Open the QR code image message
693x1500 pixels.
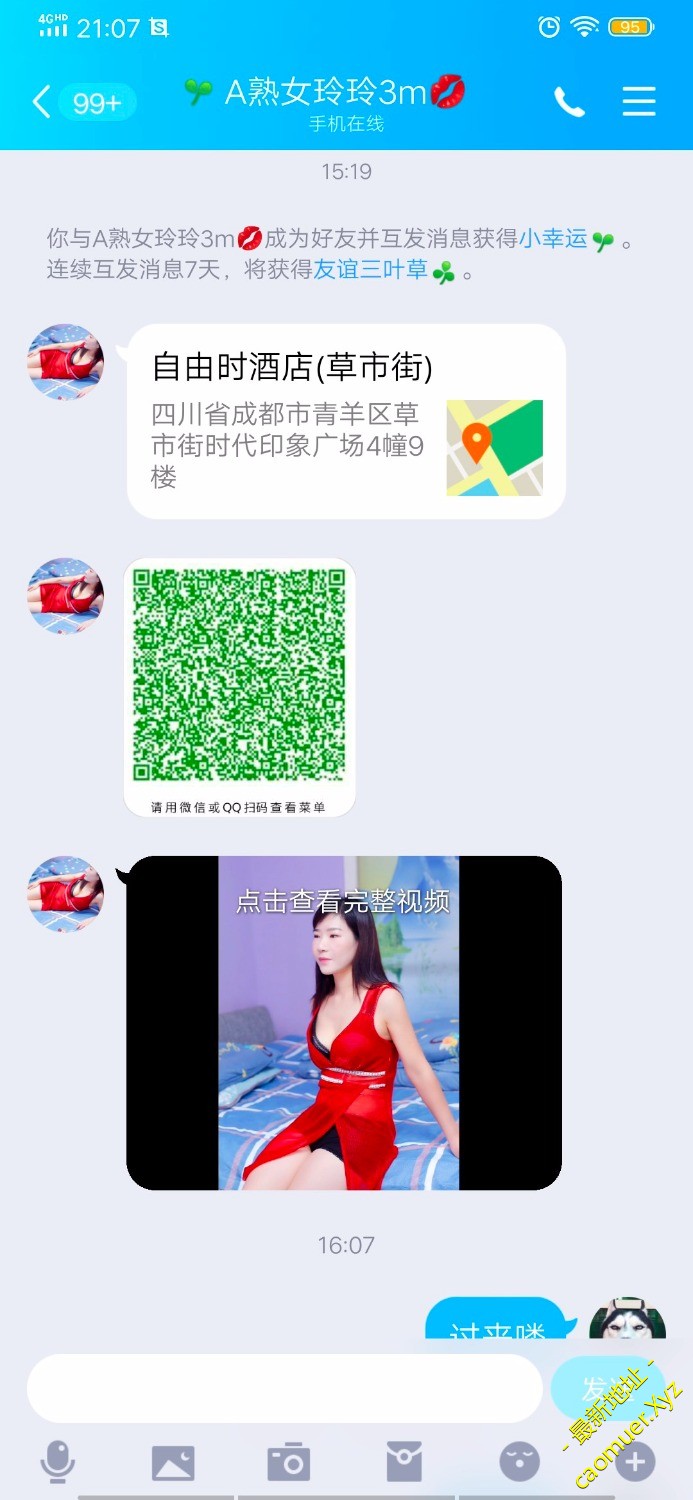click(x=239, y=687)
